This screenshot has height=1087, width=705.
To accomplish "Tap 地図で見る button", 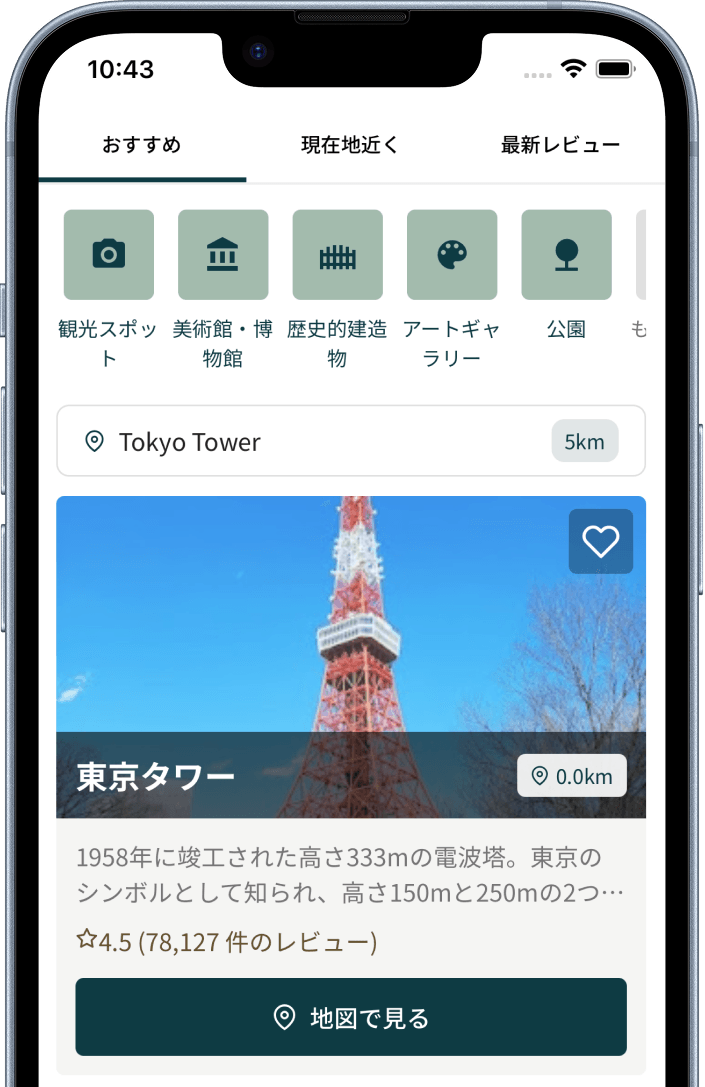I will click(351, 1017).
